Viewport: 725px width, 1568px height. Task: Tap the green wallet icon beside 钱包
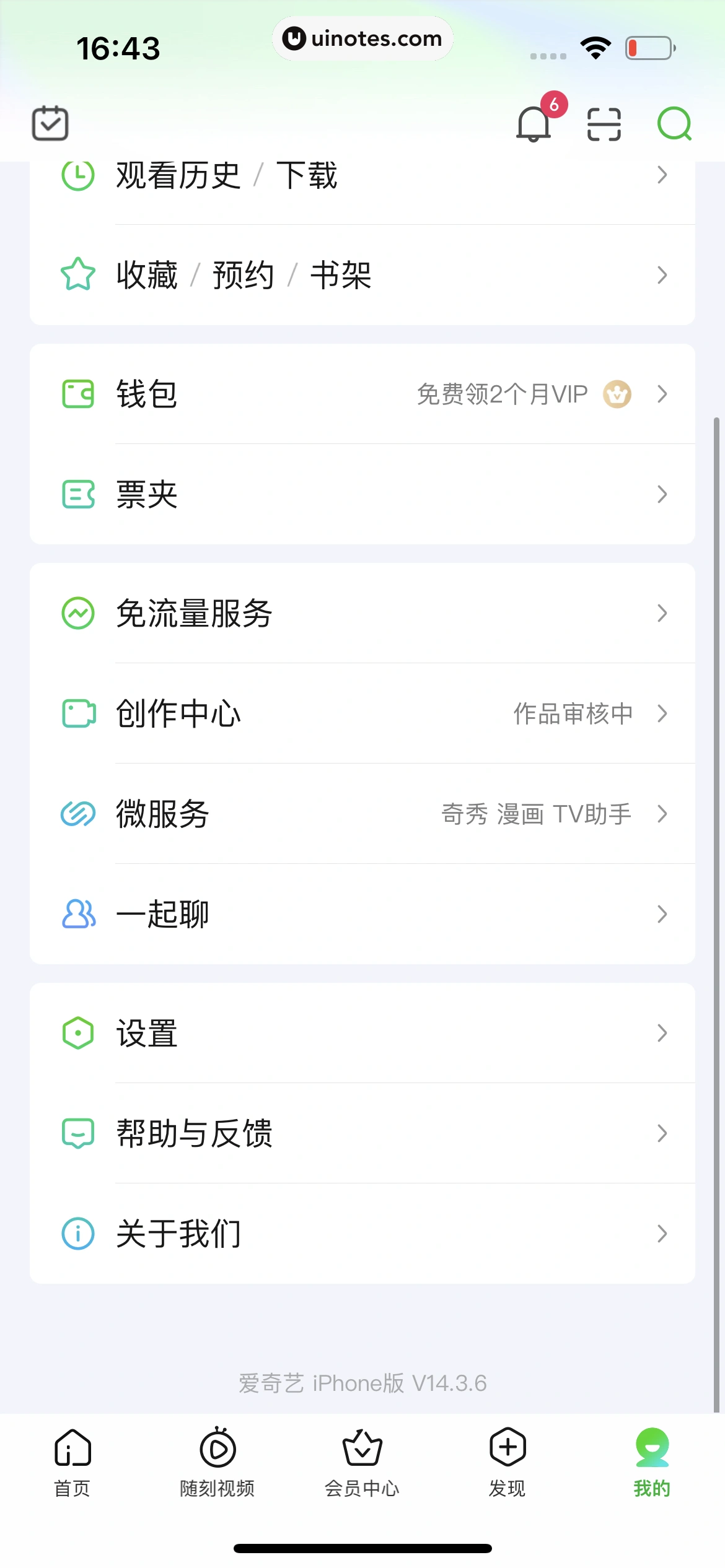(x=77, y=394)
